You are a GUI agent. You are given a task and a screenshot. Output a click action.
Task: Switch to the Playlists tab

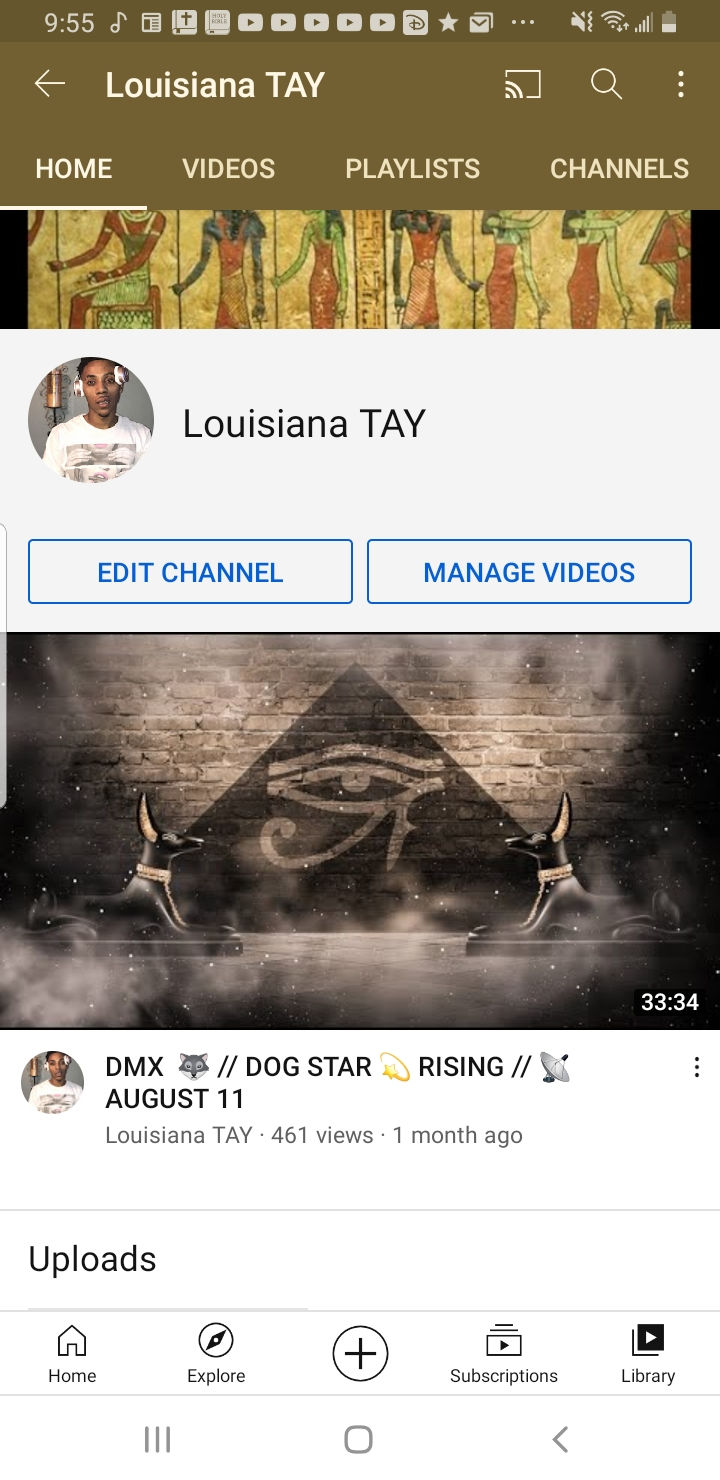[412, 169]
